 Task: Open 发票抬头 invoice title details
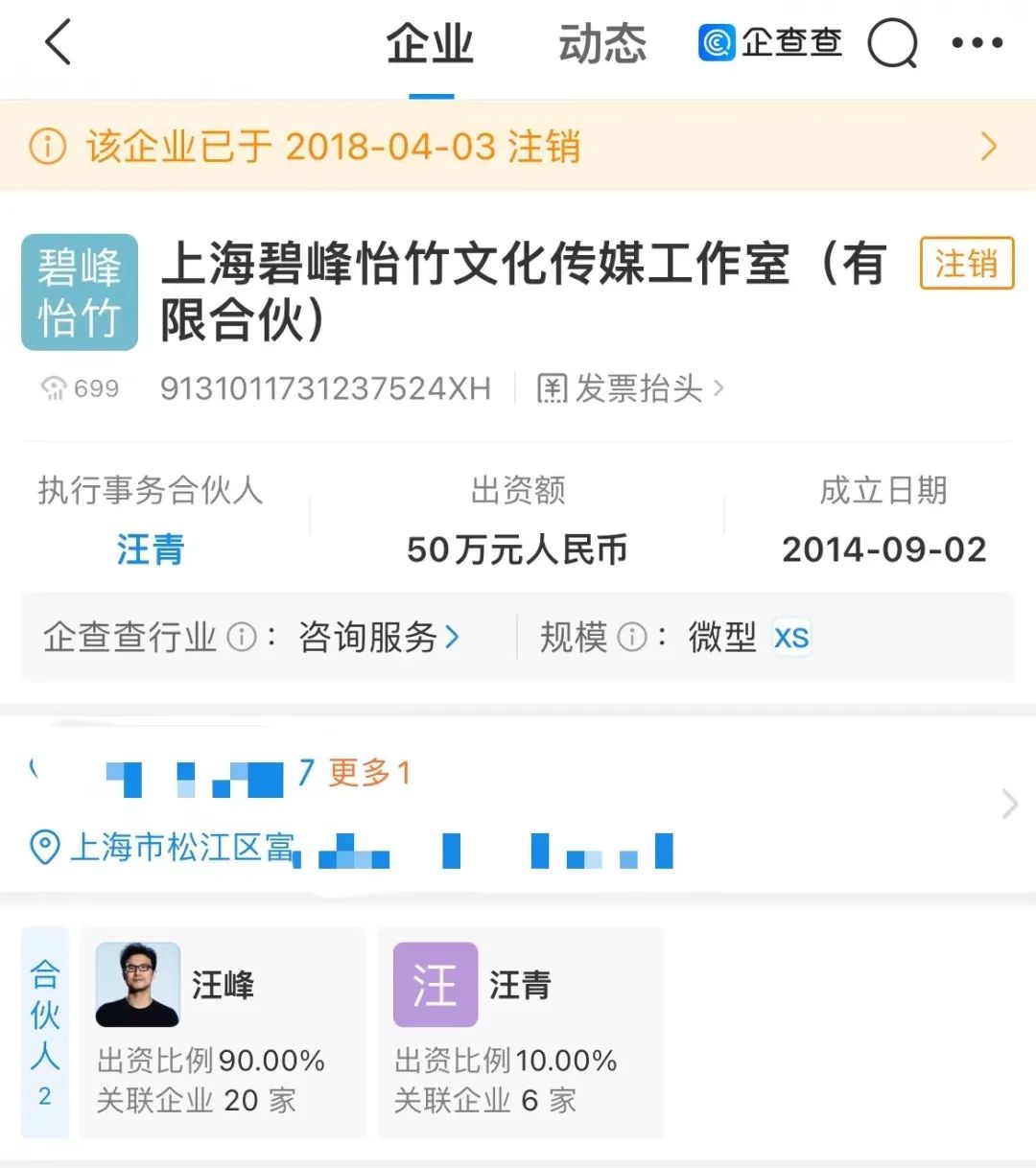[x=629, y=388]
